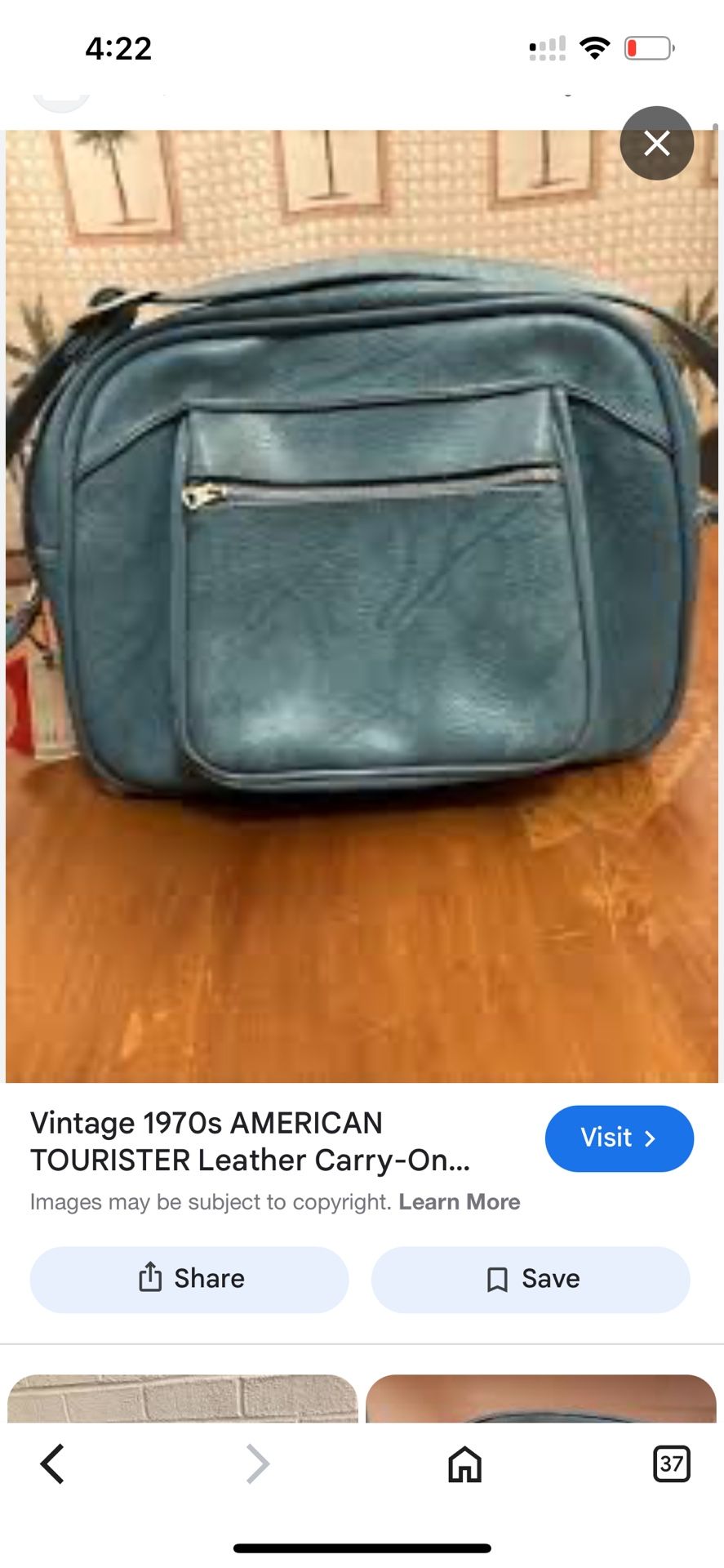Tap the grayed-out forward chevron
The width and height of the screenshot is (724, 1568).
coord(257,1464)
